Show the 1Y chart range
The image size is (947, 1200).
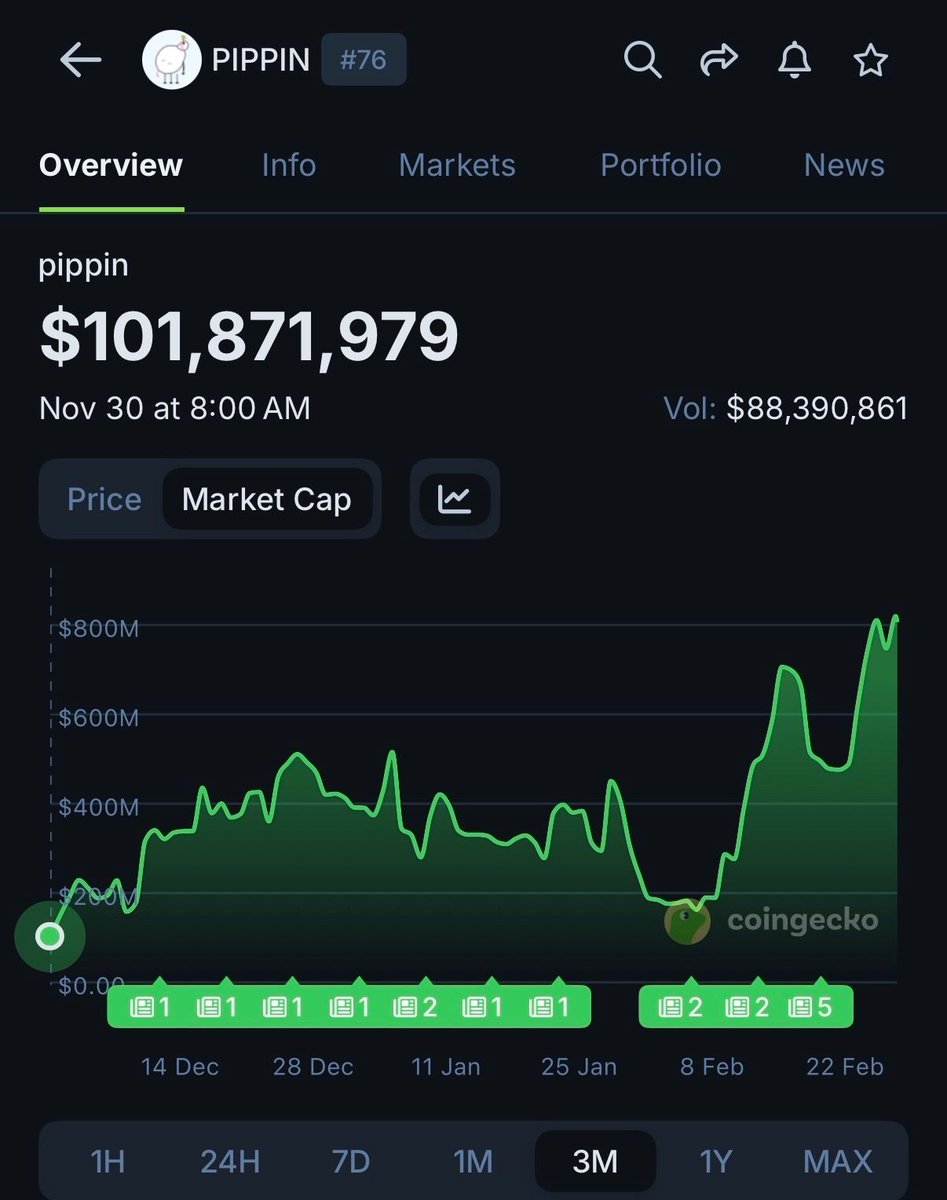pos(716,1161)
